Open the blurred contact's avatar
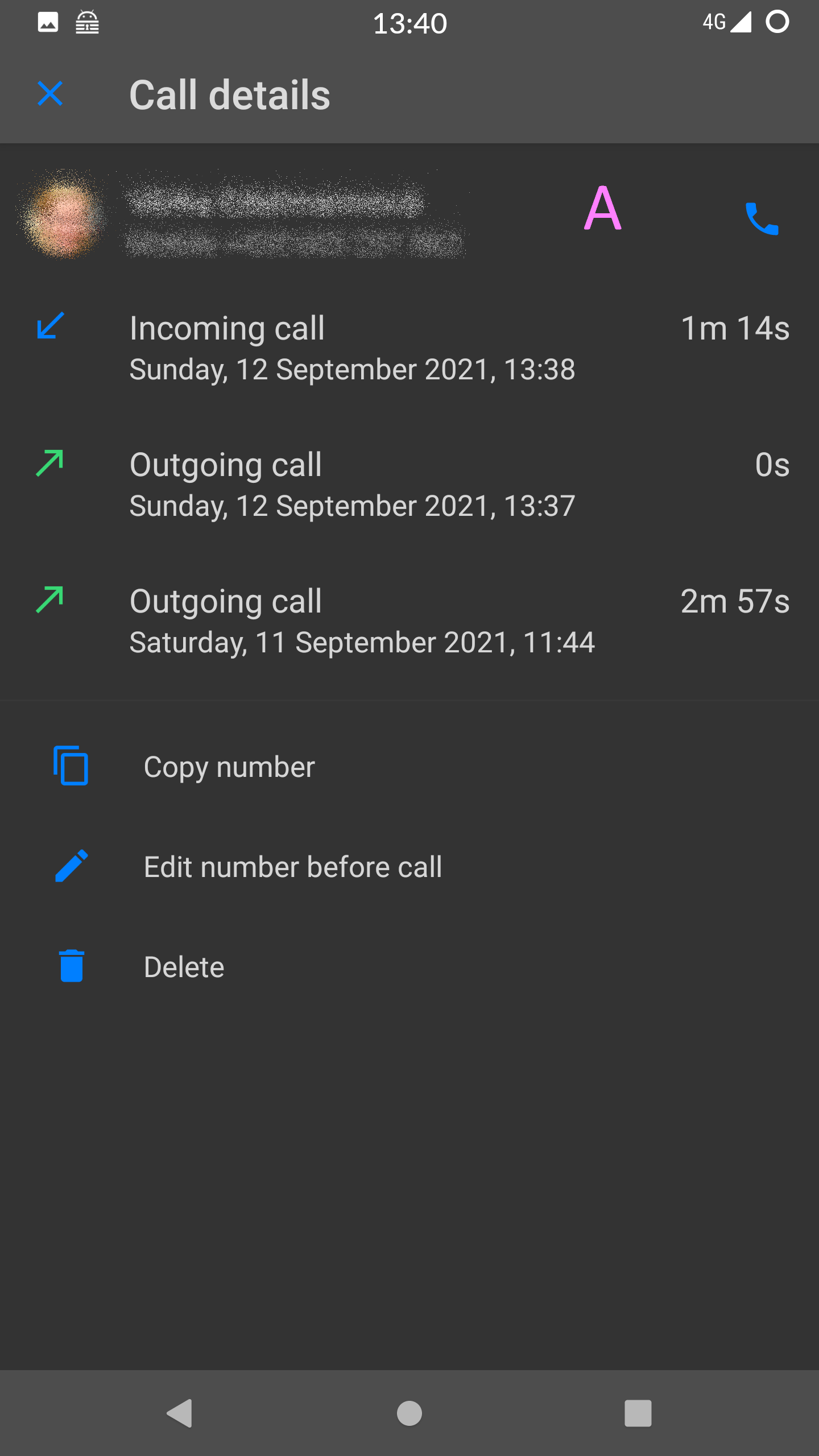The image size is (819, 1456). point(64,214)
